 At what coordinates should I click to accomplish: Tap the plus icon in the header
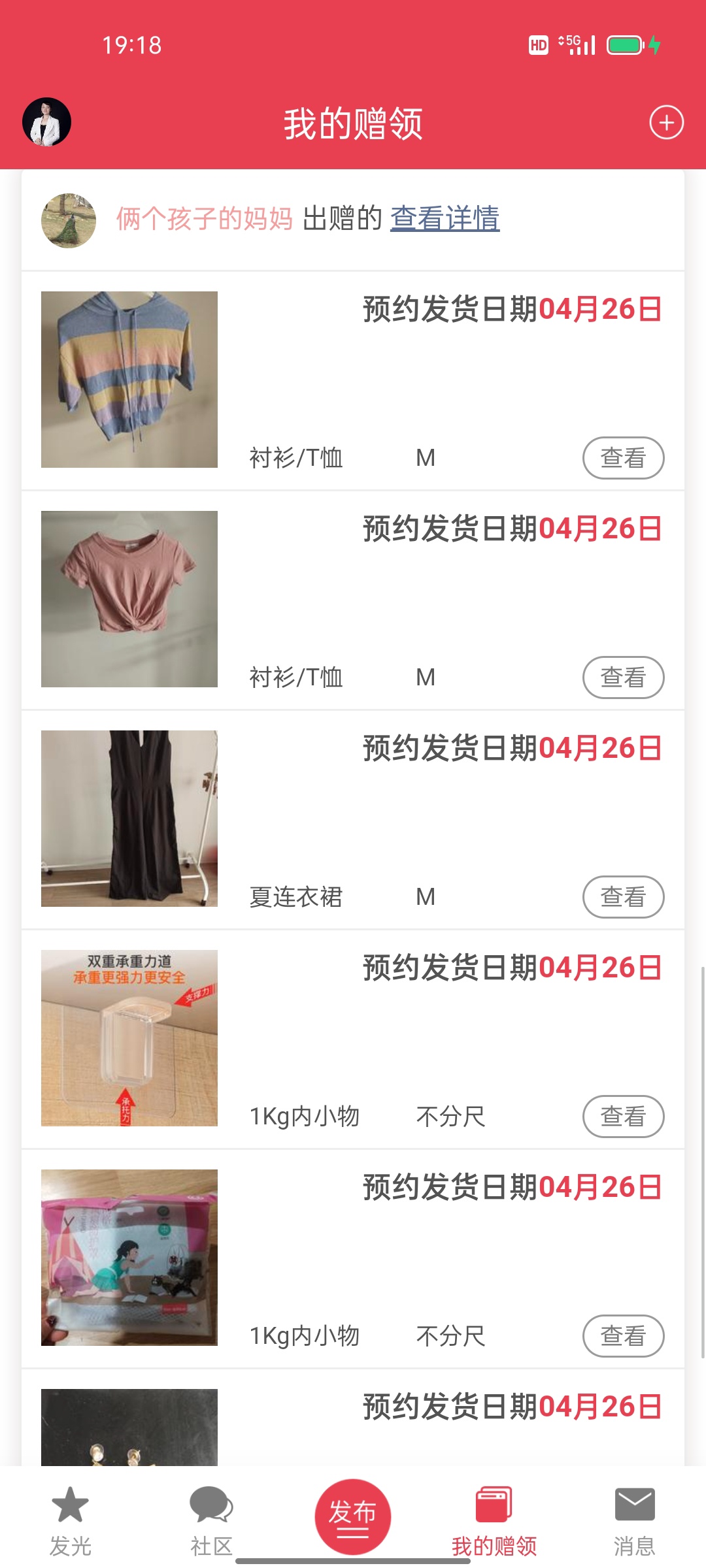click(666, 122)
